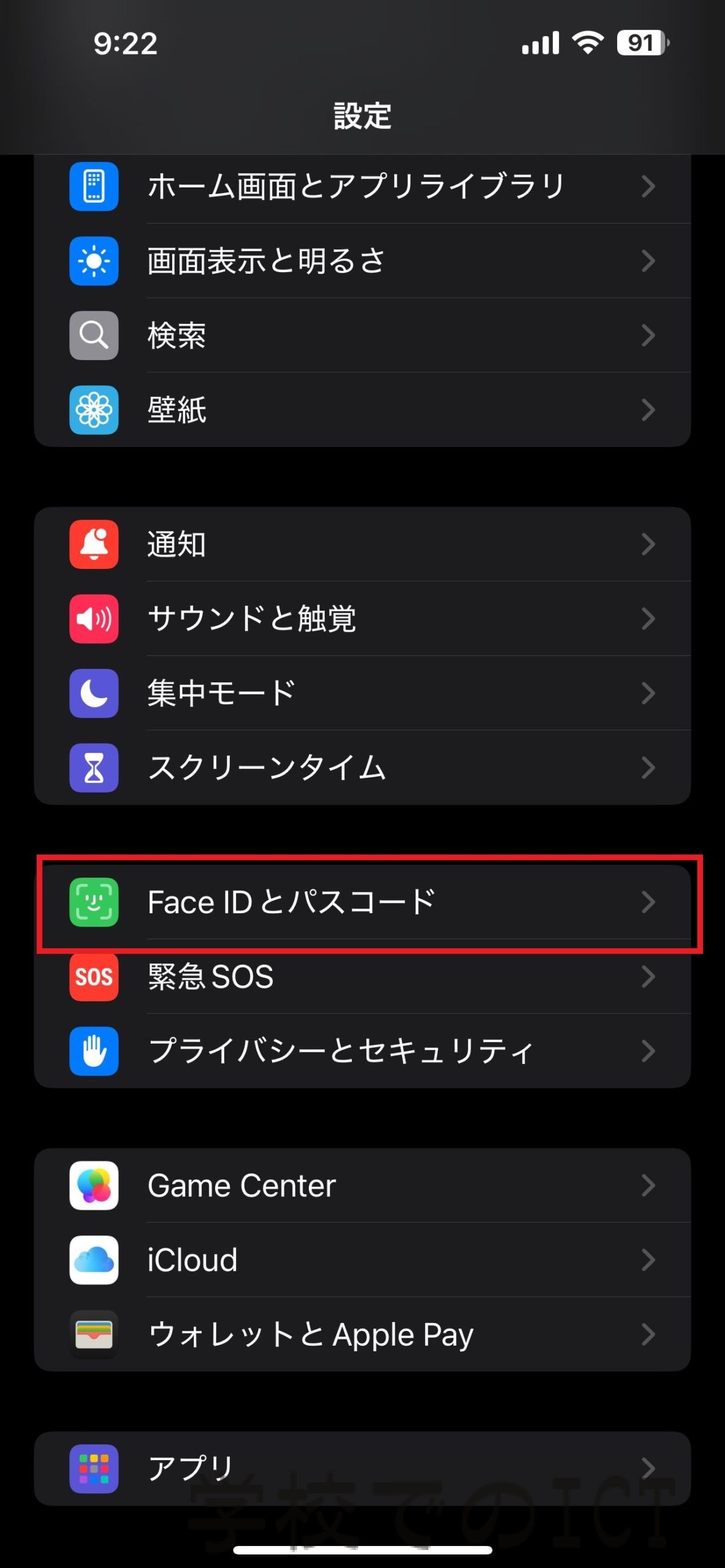Open スクリーンタイム settings
725x1568 pixels.
(362, 767)
